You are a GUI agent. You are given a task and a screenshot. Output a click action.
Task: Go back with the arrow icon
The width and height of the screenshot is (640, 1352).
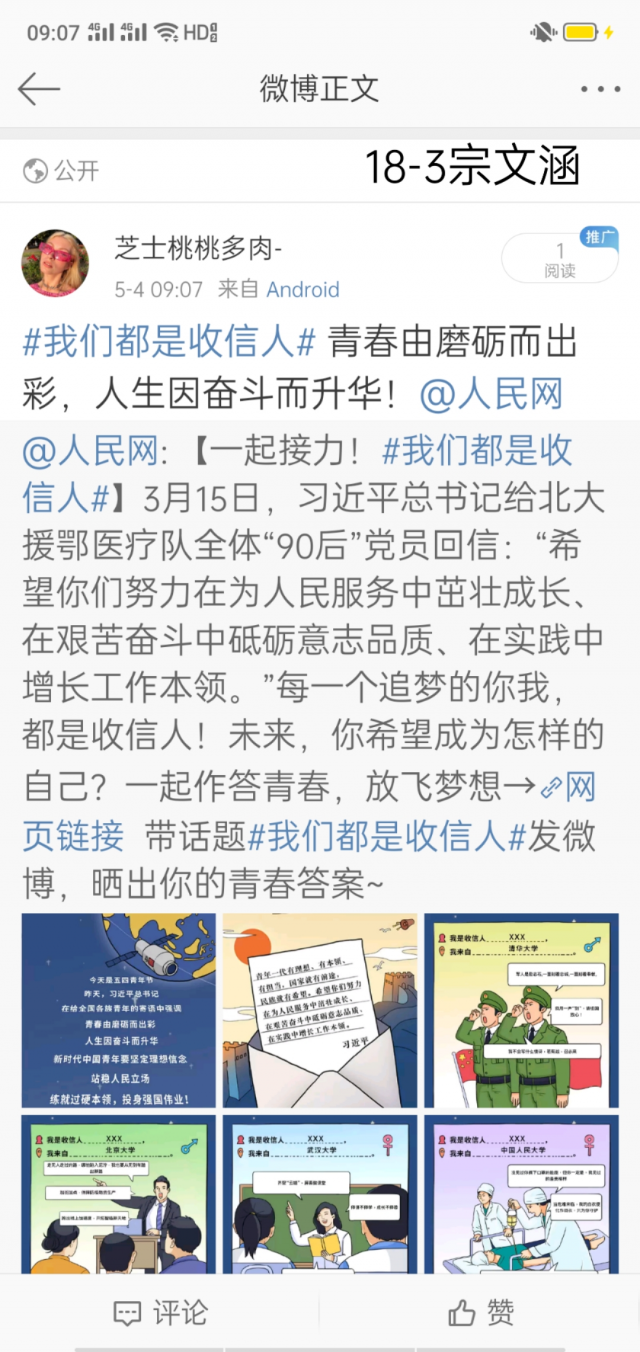[x=39, y=89]
